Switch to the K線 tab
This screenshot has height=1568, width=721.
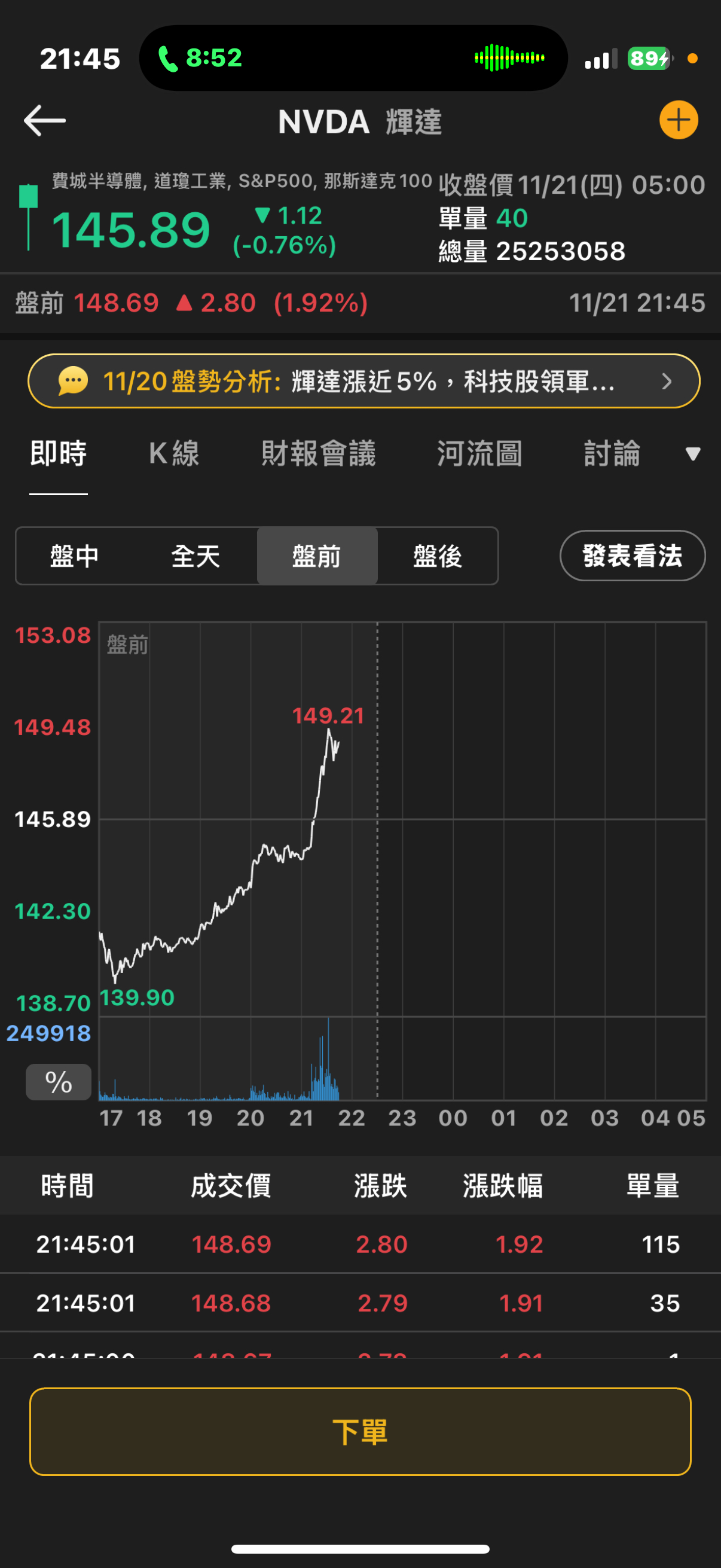[174, 454]
